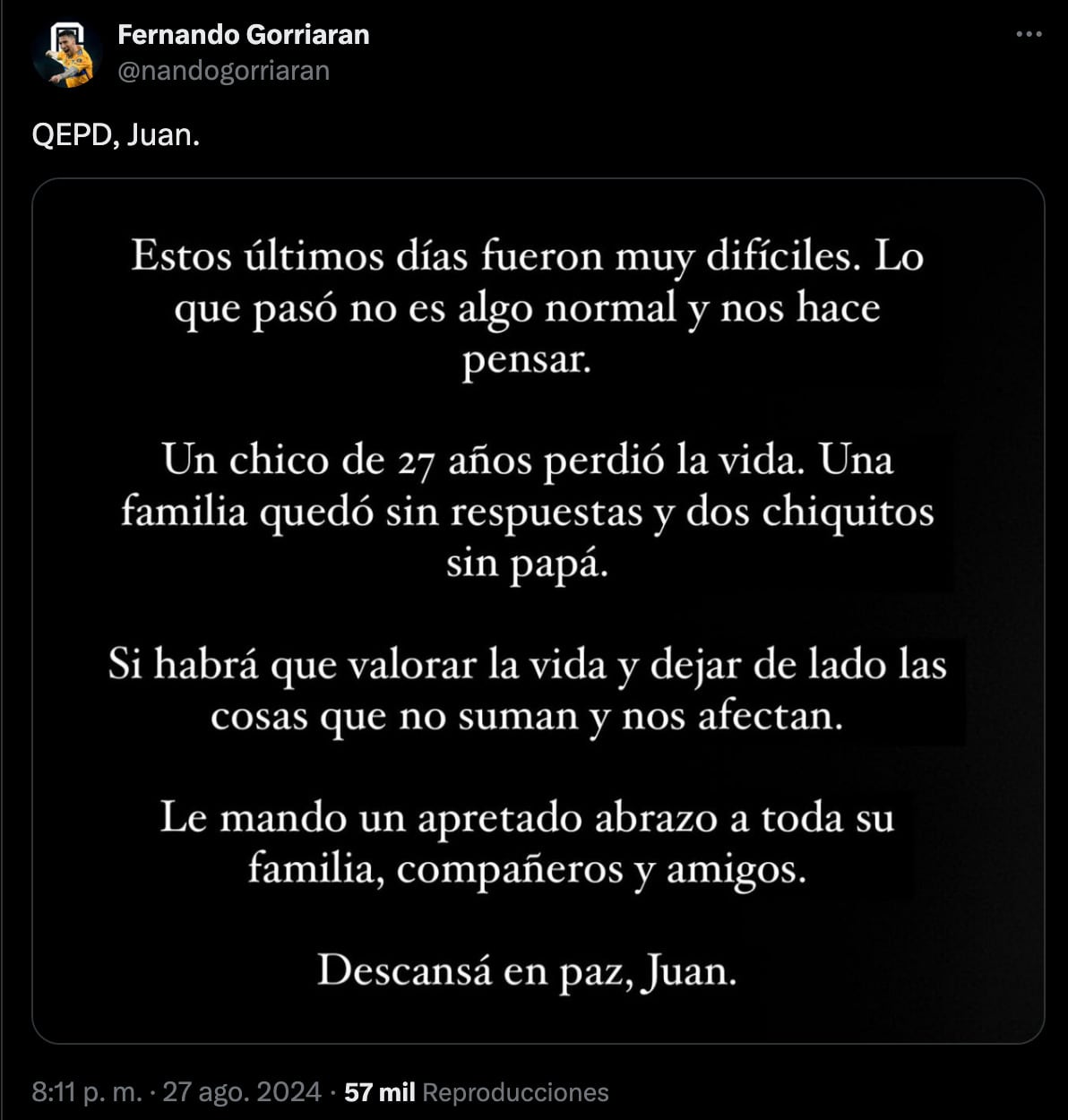
Task: View the 57 mil Reproducciones details
Action: [476, 1092]
